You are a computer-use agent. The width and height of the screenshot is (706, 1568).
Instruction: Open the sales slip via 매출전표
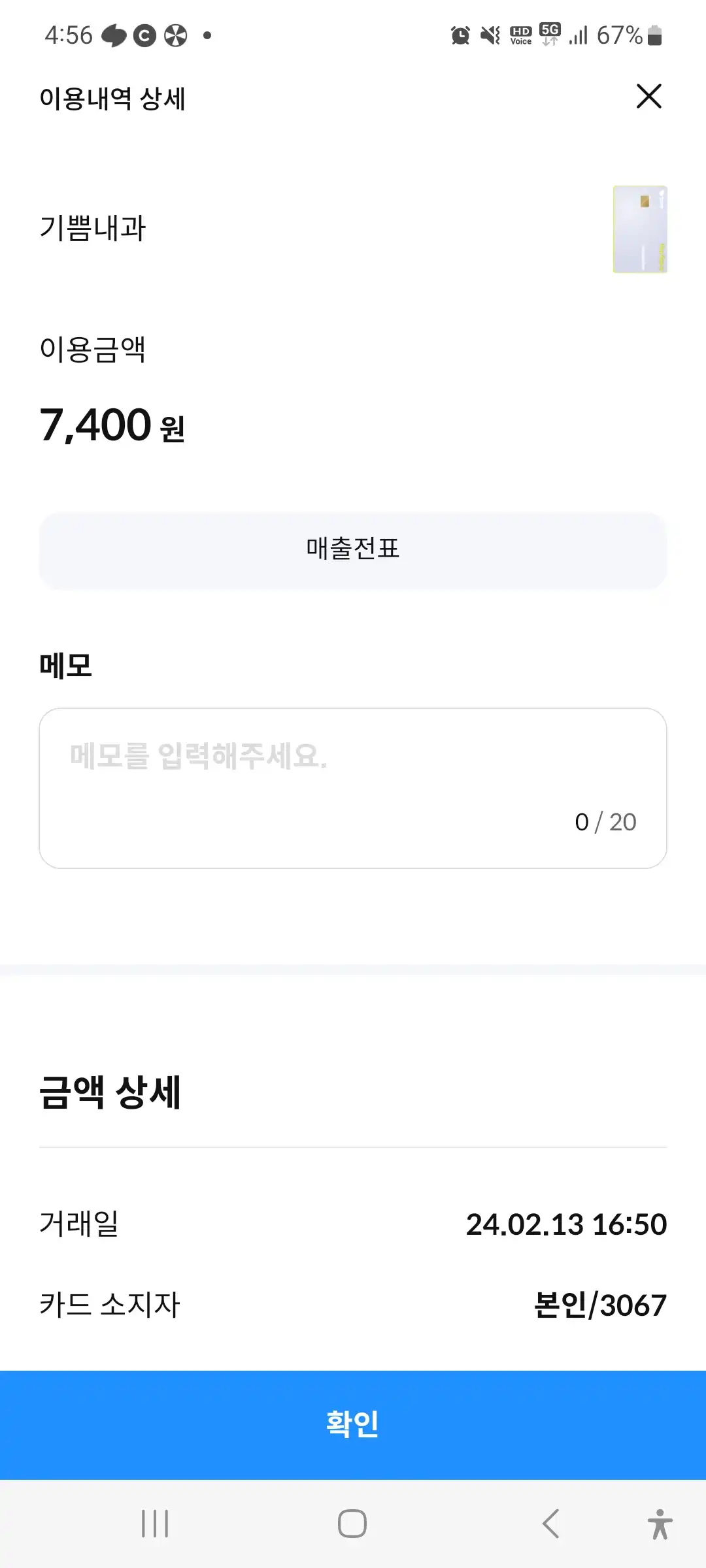[353, 551]
